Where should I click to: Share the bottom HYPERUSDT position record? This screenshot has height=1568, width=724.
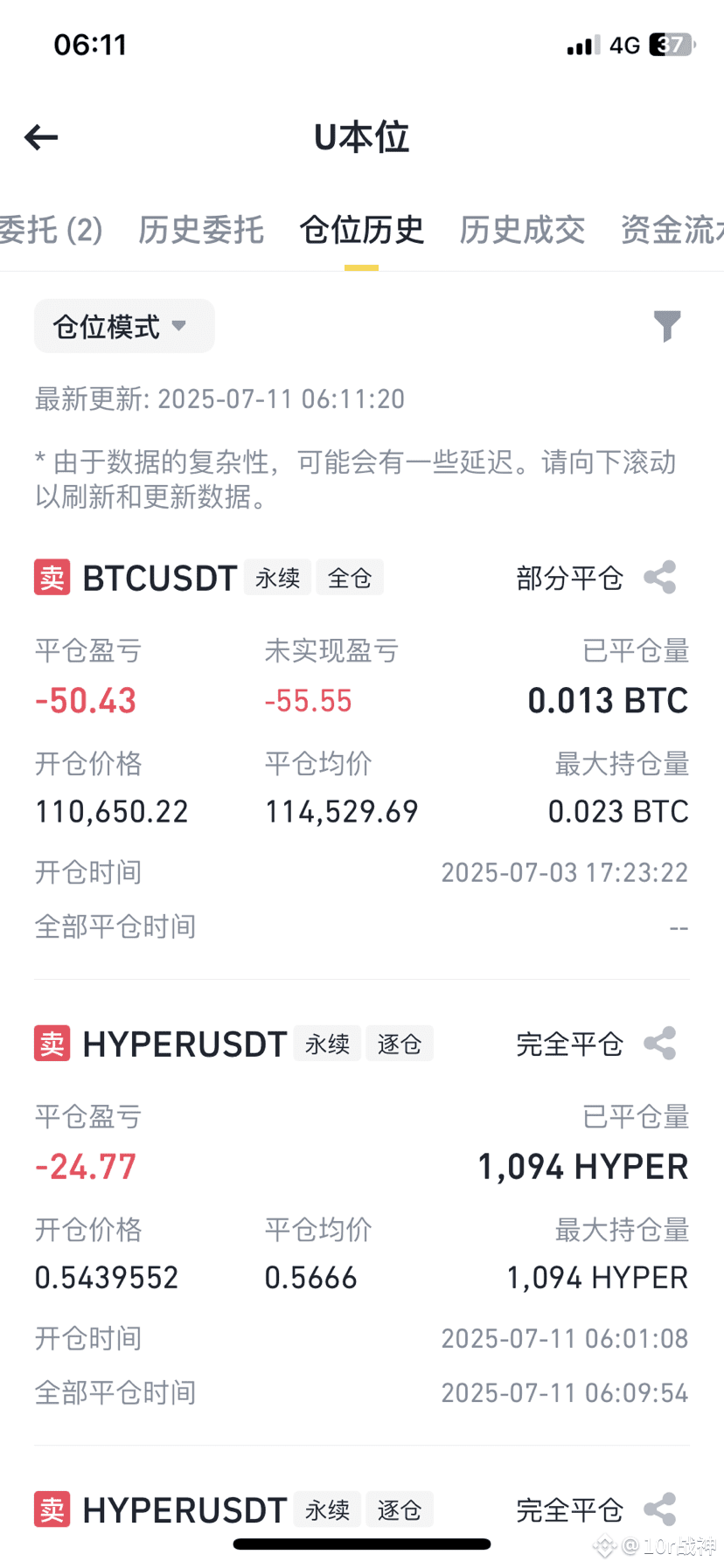661,1508
